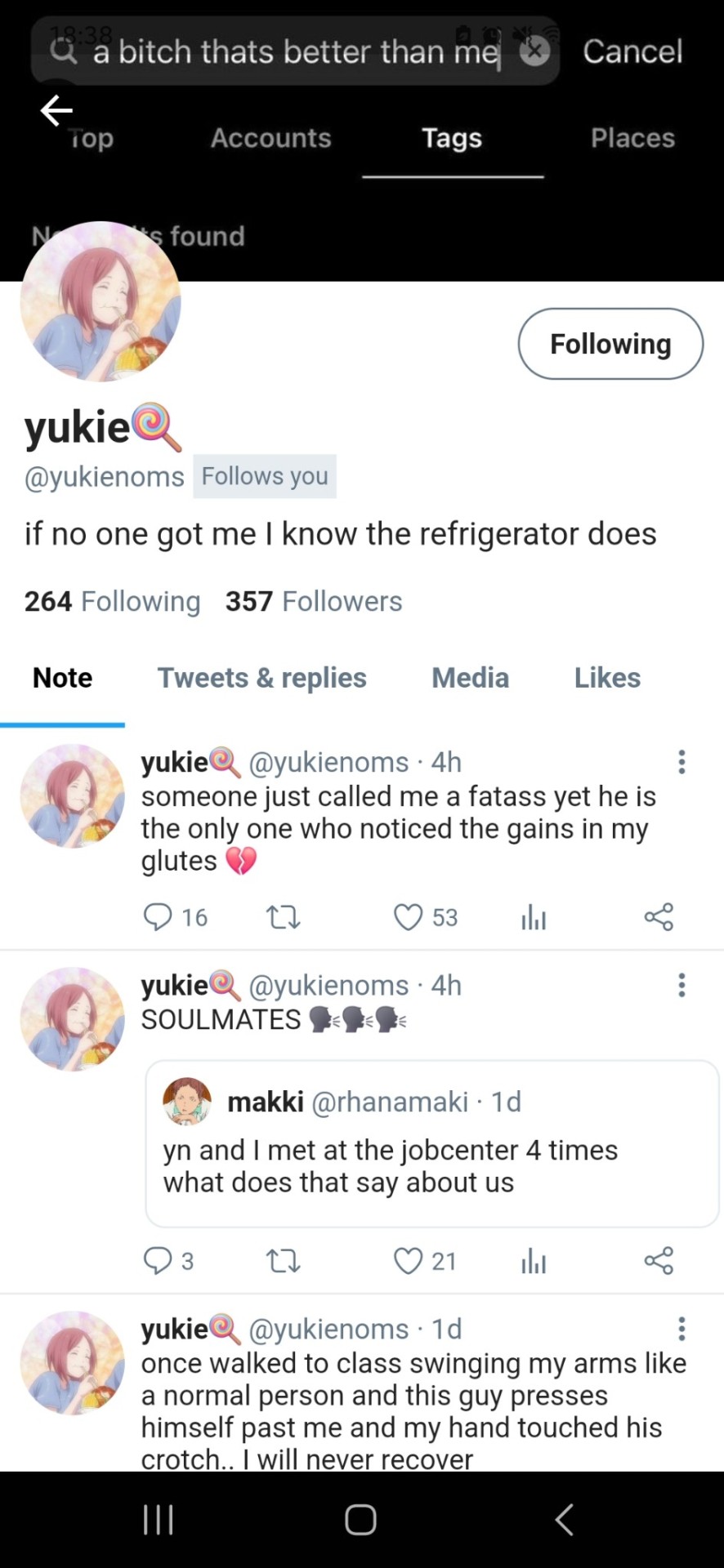Screen dimensions: 724x1568
Task: Clear the search text with the X
Action: click(x=534, y=51)
